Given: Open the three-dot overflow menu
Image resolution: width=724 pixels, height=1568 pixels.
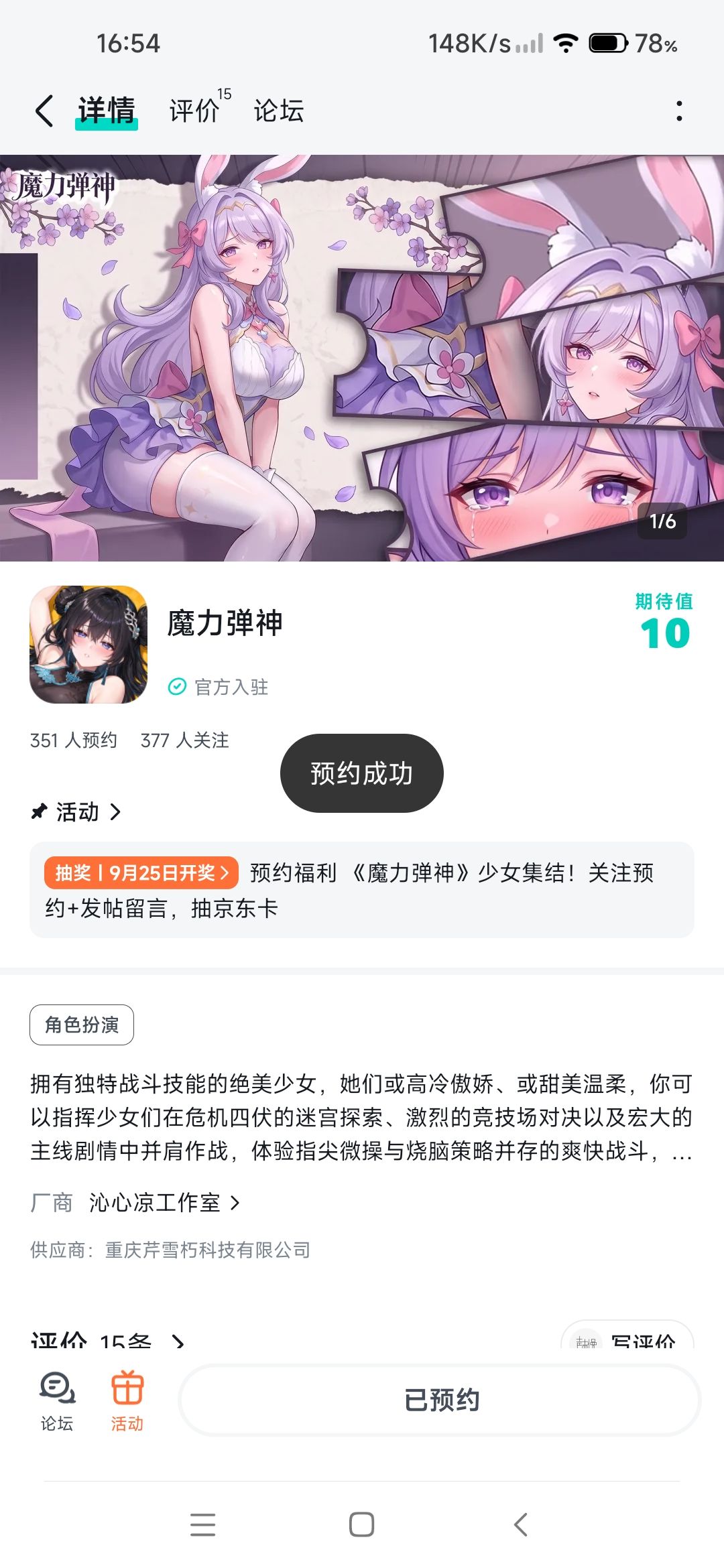Looking at the screenshot, I should tap(679, 111).
